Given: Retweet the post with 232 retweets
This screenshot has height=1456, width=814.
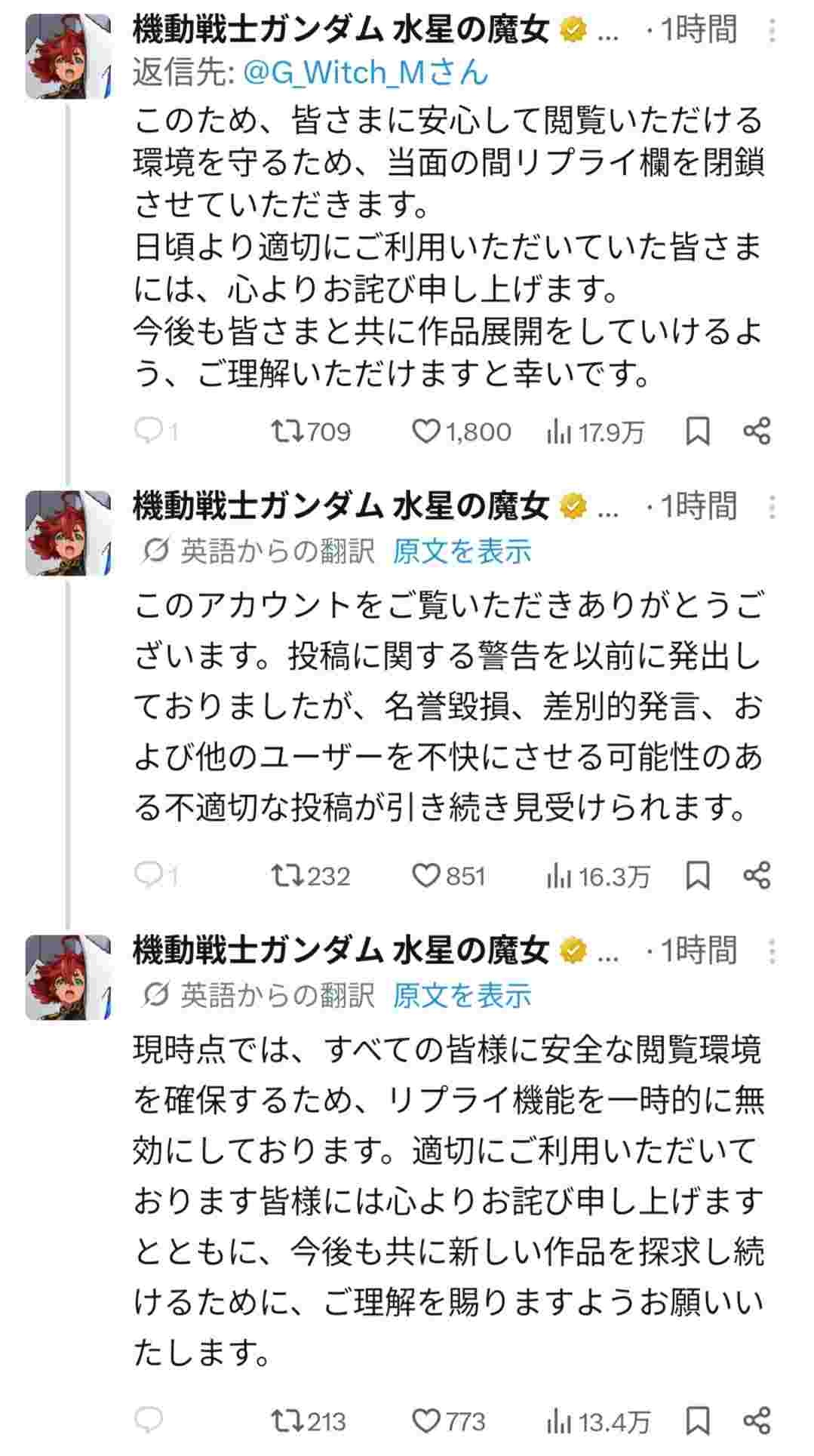Looking at the screenshot, I should pyautogui.click(x=287, y=875).
